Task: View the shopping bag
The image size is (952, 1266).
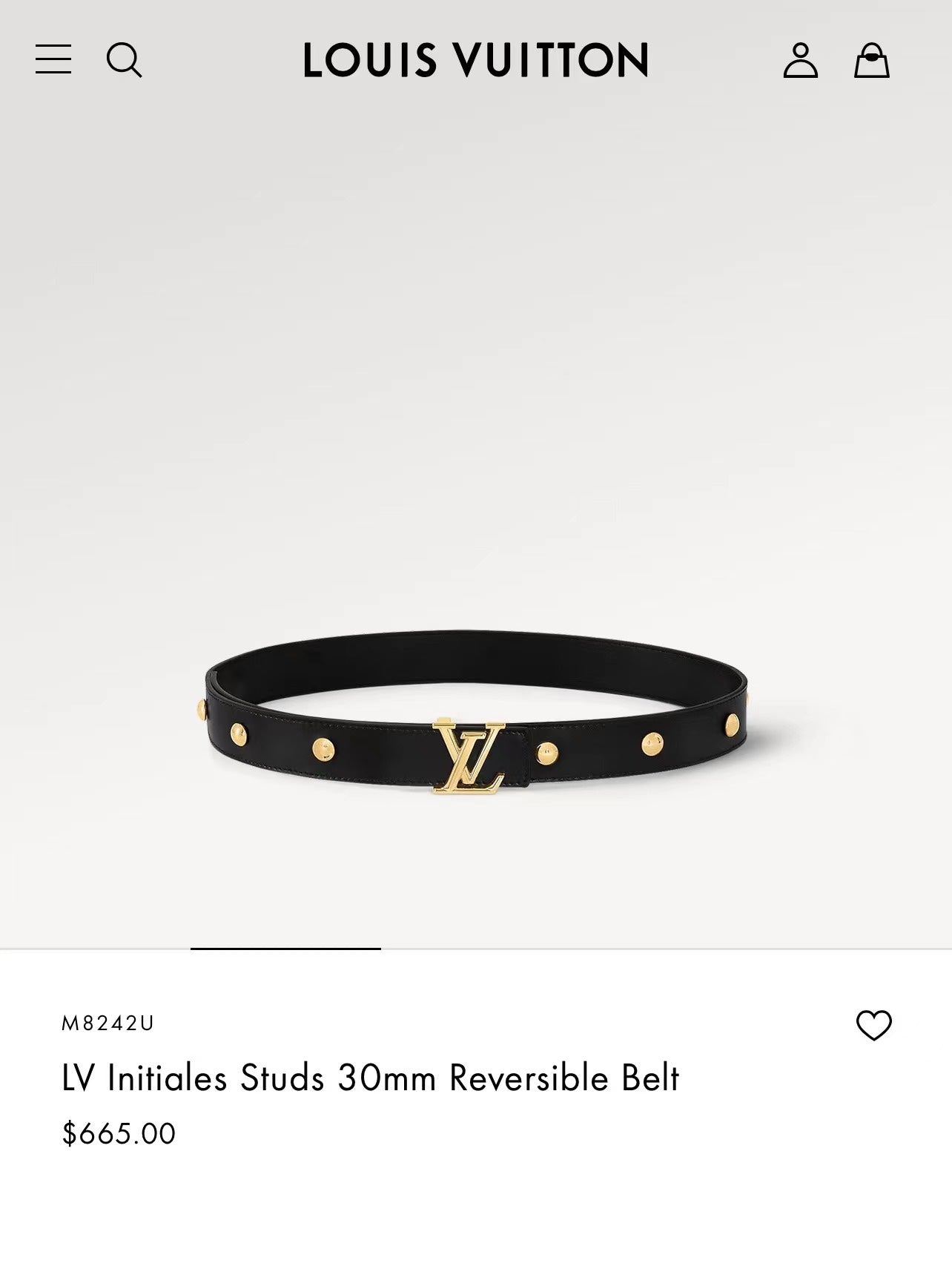Action: point(871,60)
